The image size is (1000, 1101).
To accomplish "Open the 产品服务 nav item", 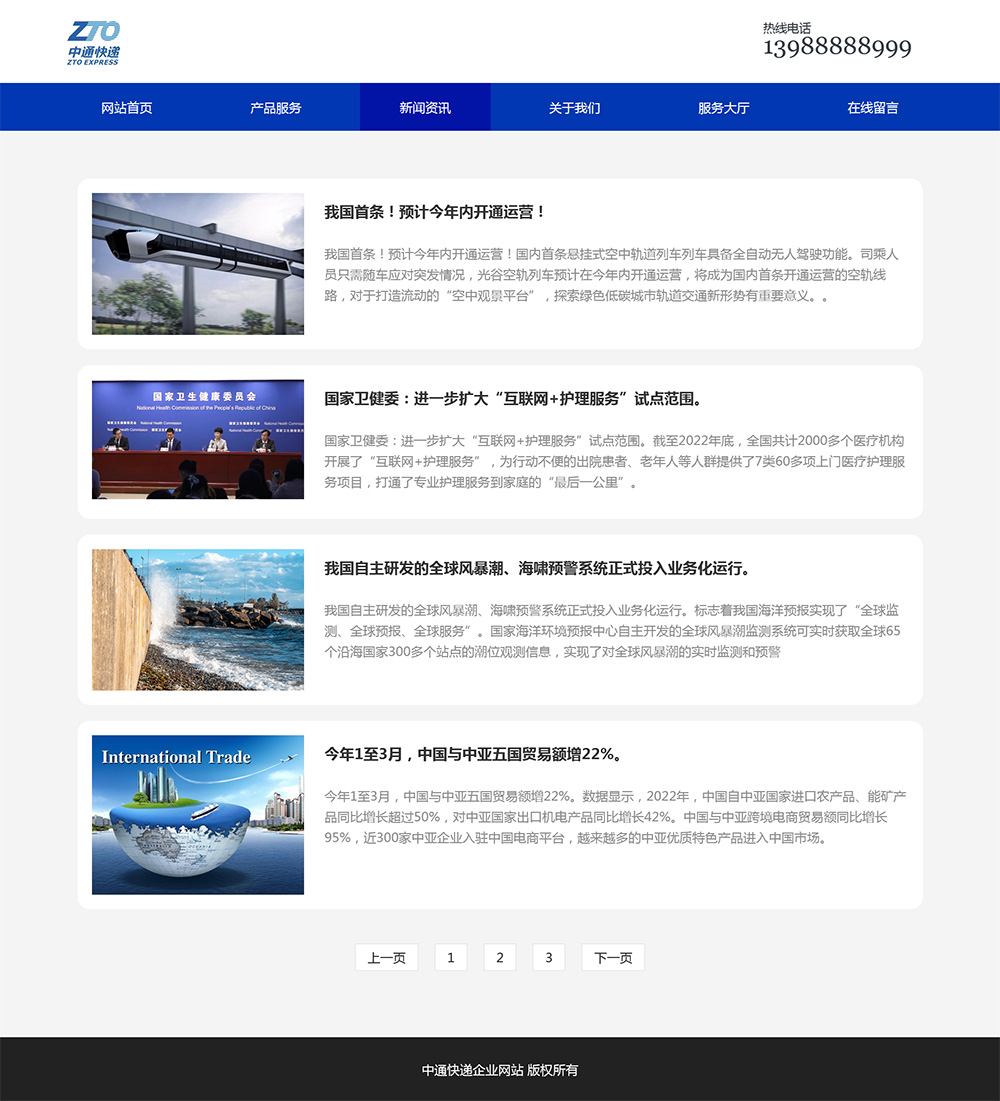I will pyautogui.click(x=276, y=108).
